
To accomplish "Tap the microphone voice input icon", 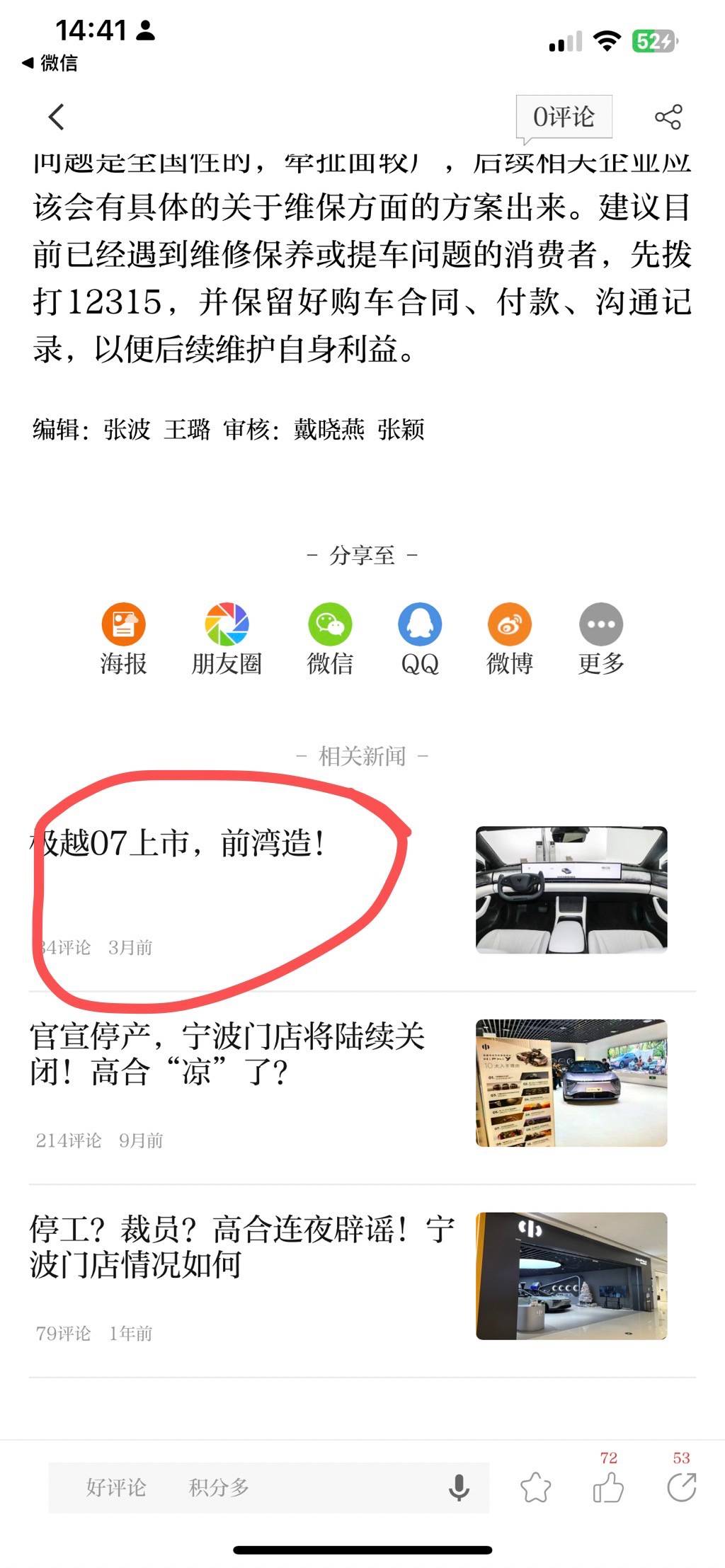I will point(459,1487).
